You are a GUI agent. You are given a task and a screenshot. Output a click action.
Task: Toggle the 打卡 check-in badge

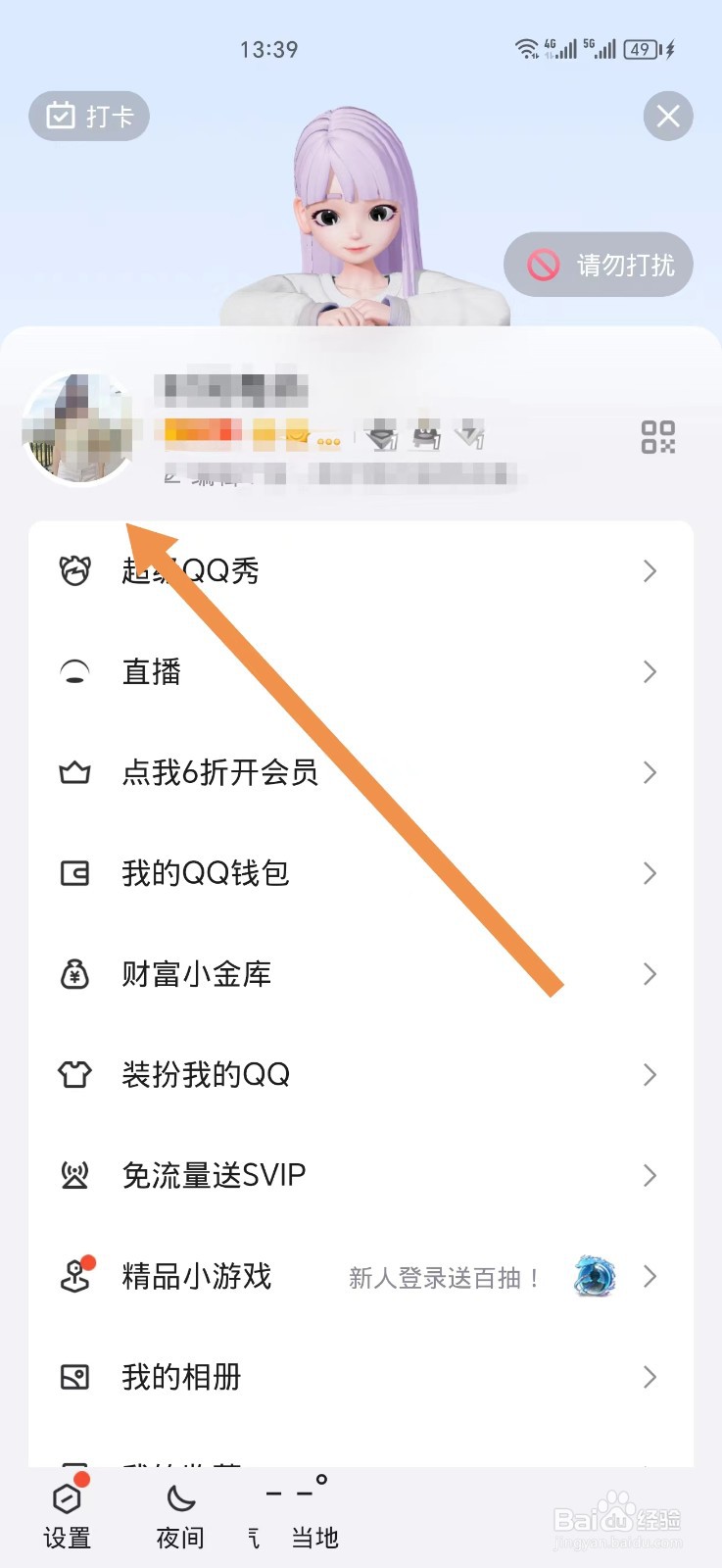(x=88, y=116)
